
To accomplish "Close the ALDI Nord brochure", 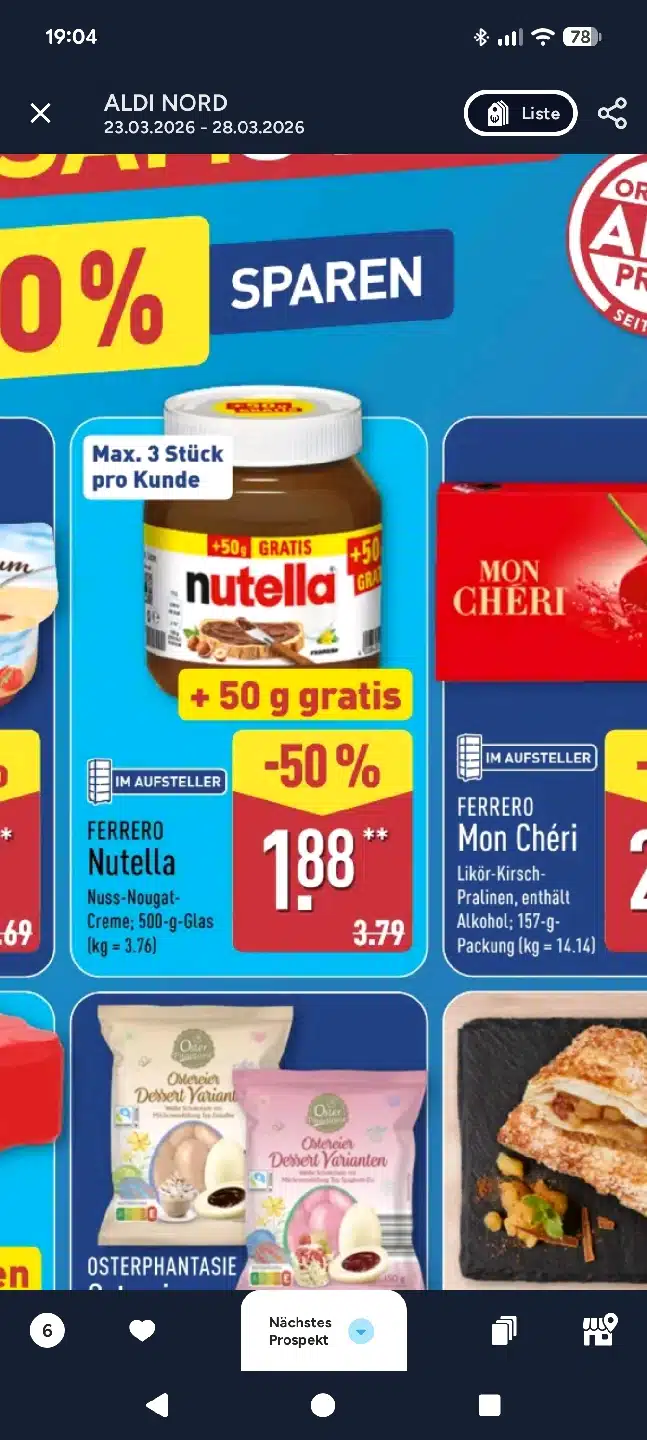I will pyautogui.click(x=40, y=113).
